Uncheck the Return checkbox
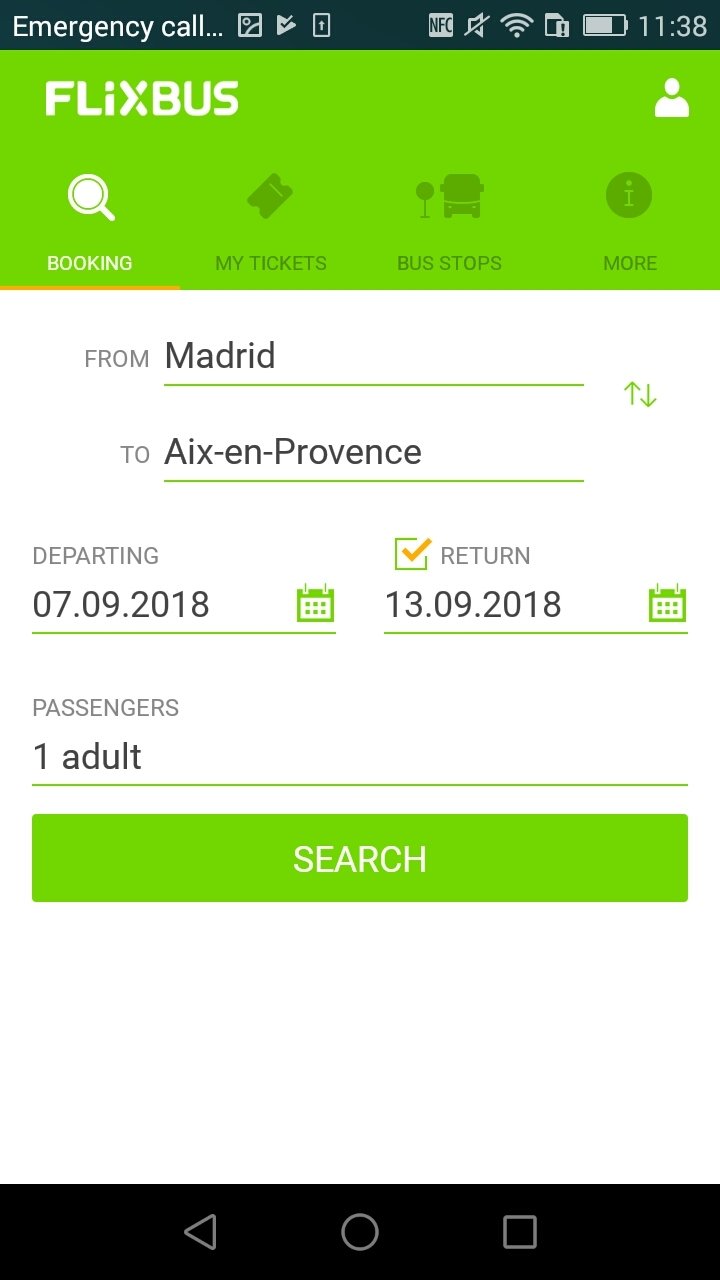 (x=411, y=554)
